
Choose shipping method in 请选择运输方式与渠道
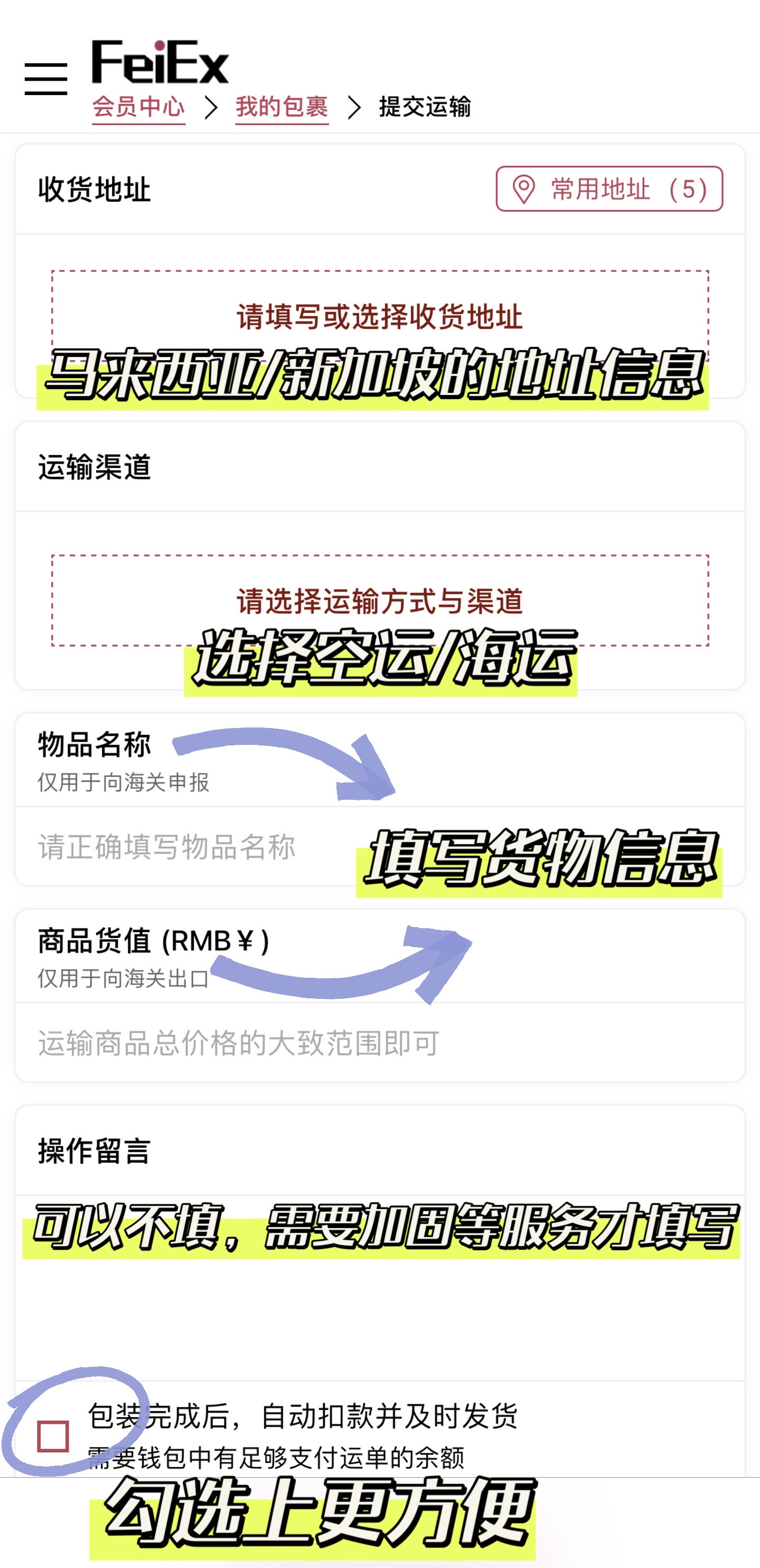coord(379,600)
